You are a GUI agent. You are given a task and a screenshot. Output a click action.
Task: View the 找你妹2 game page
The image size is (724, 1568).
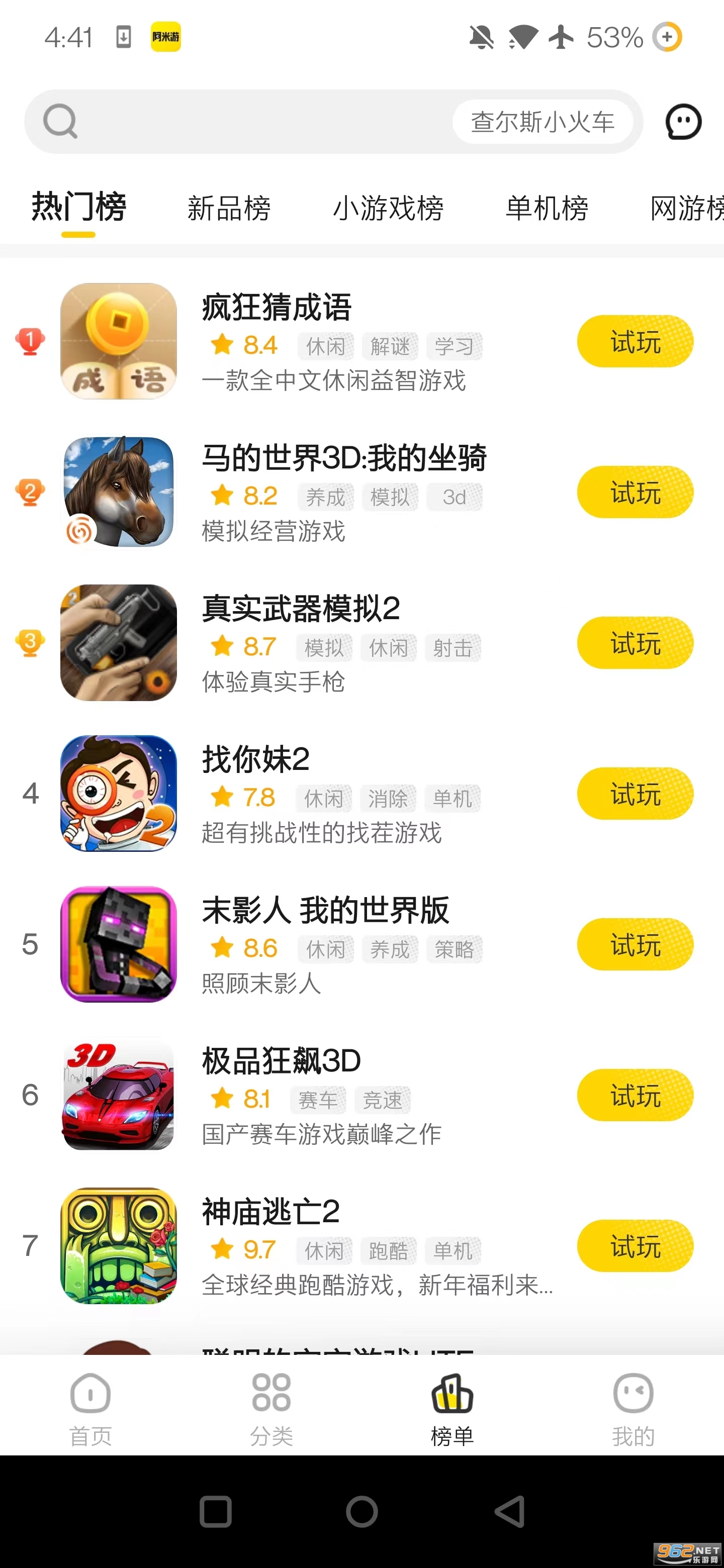pos(256,760)
